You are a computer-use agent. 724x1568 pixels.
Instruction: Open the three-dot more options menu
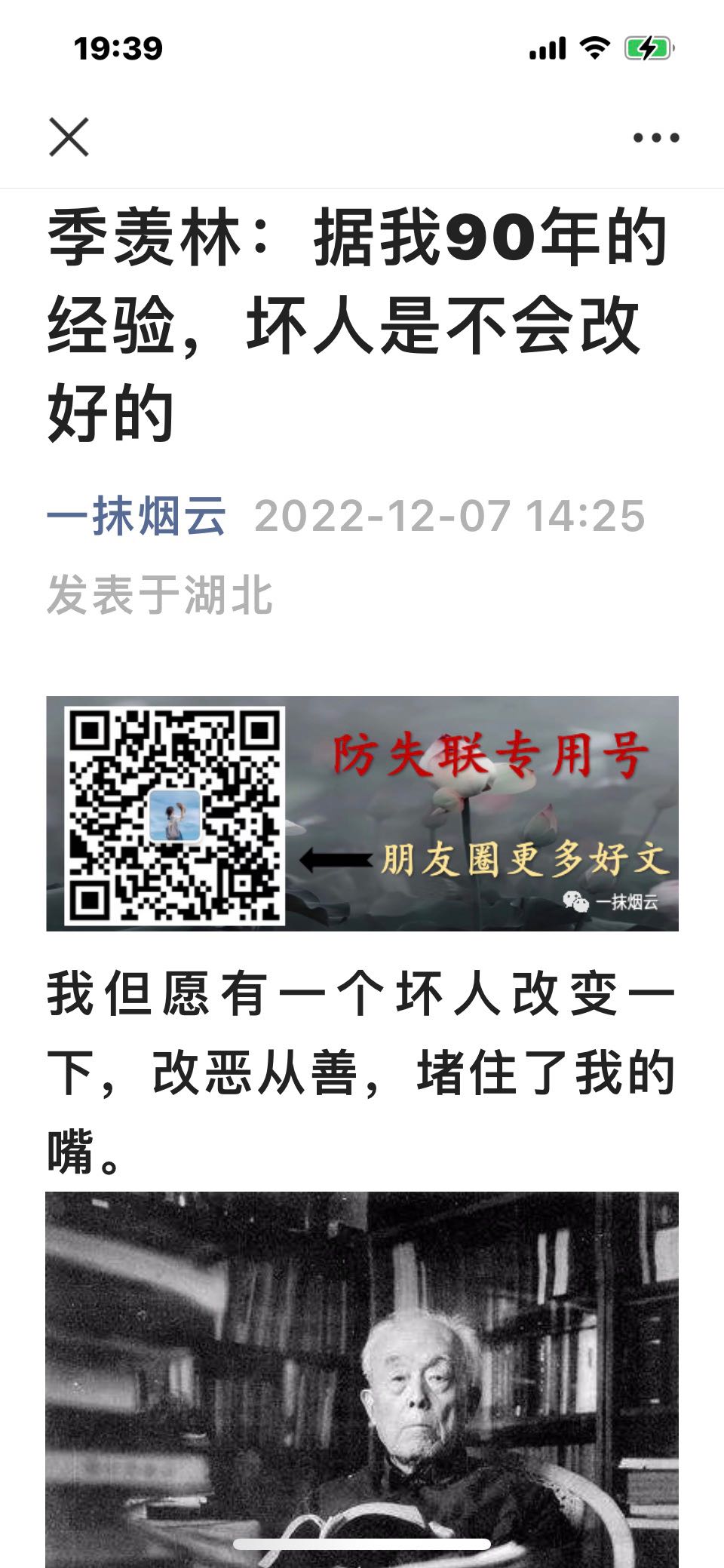pos(656,138)
